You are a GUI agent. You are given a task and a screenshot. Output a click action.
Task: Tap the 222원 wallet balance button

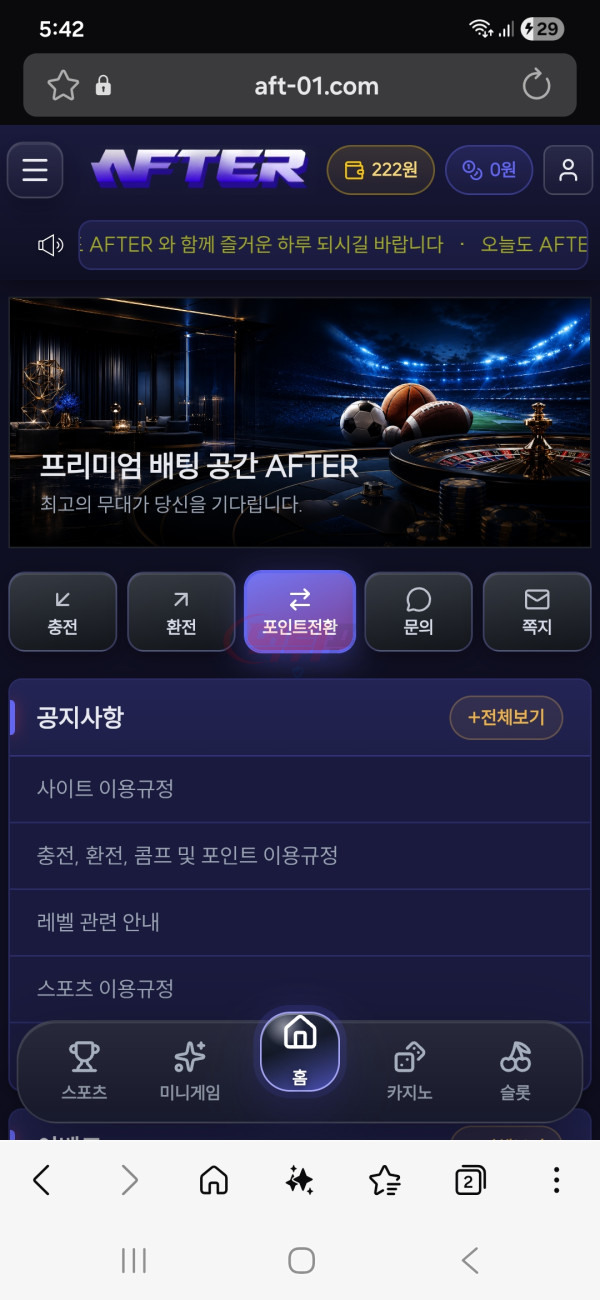(x=381, y=170)
